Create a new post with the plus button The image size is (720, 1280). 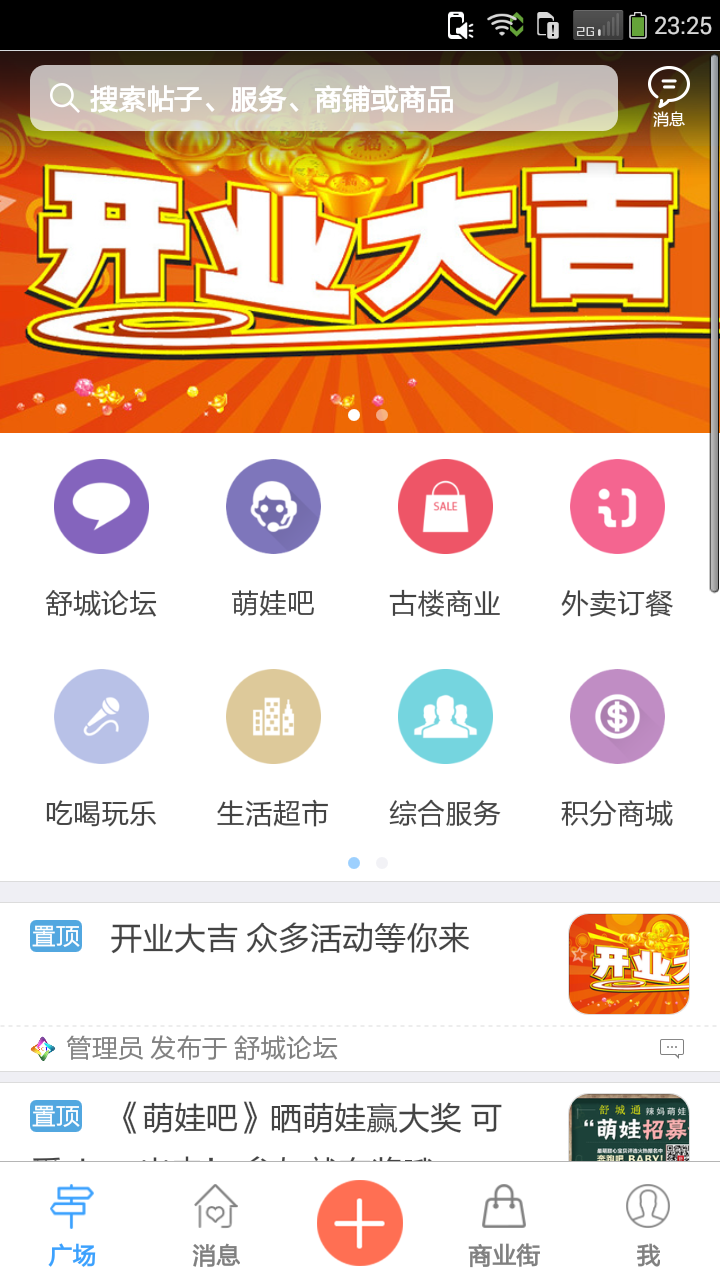360,1223
